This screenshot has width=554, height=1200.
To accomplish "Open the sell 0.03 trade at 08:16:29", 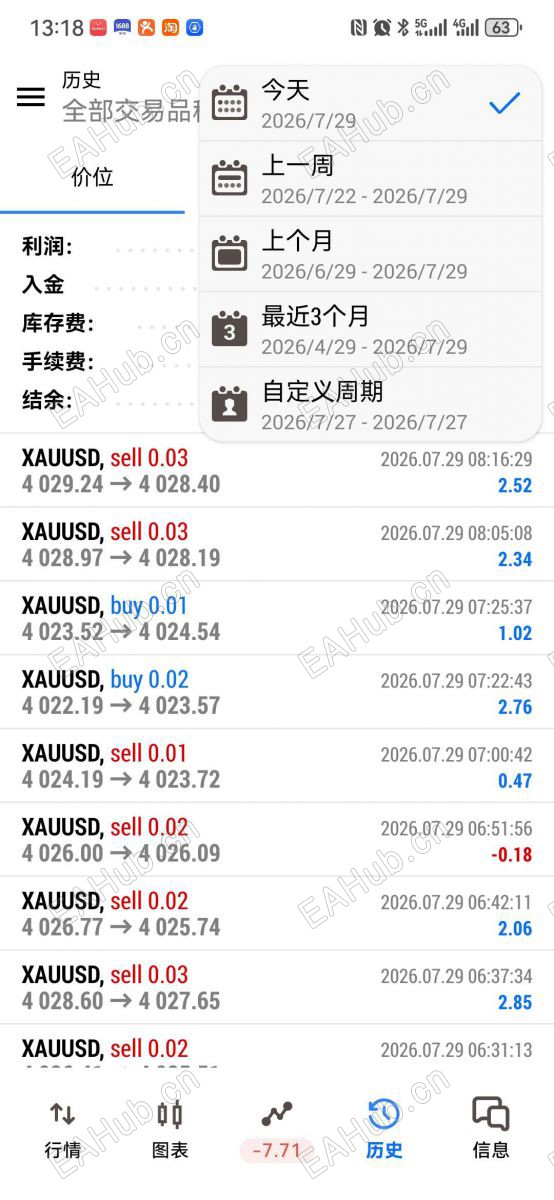I will [277, 470].
